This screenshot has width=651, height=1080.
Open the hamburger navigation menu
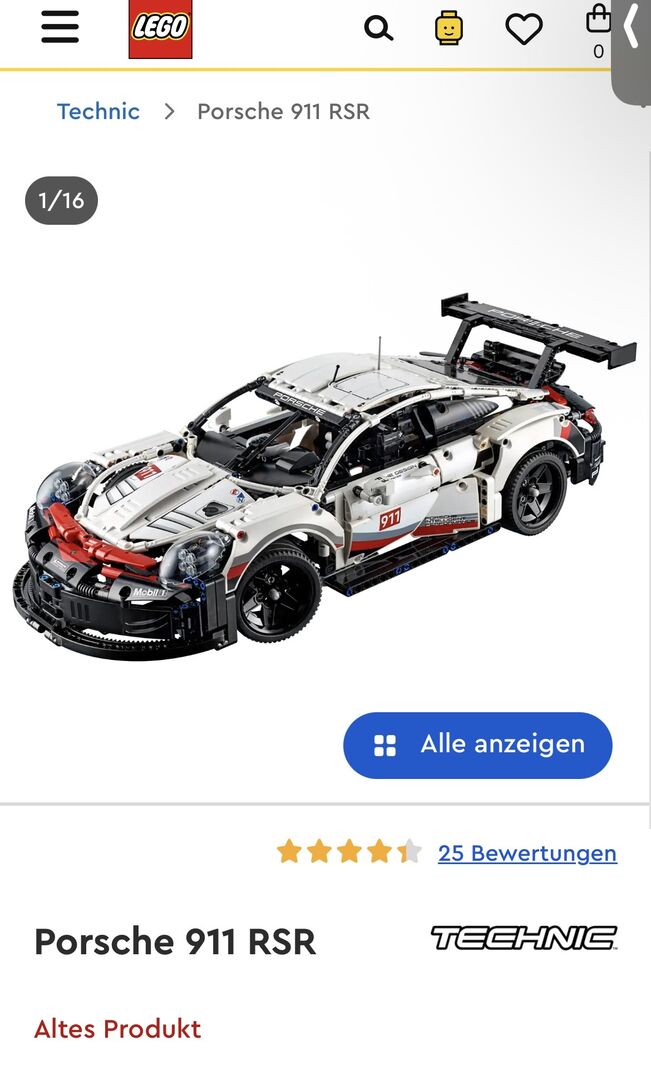point(60,27)
